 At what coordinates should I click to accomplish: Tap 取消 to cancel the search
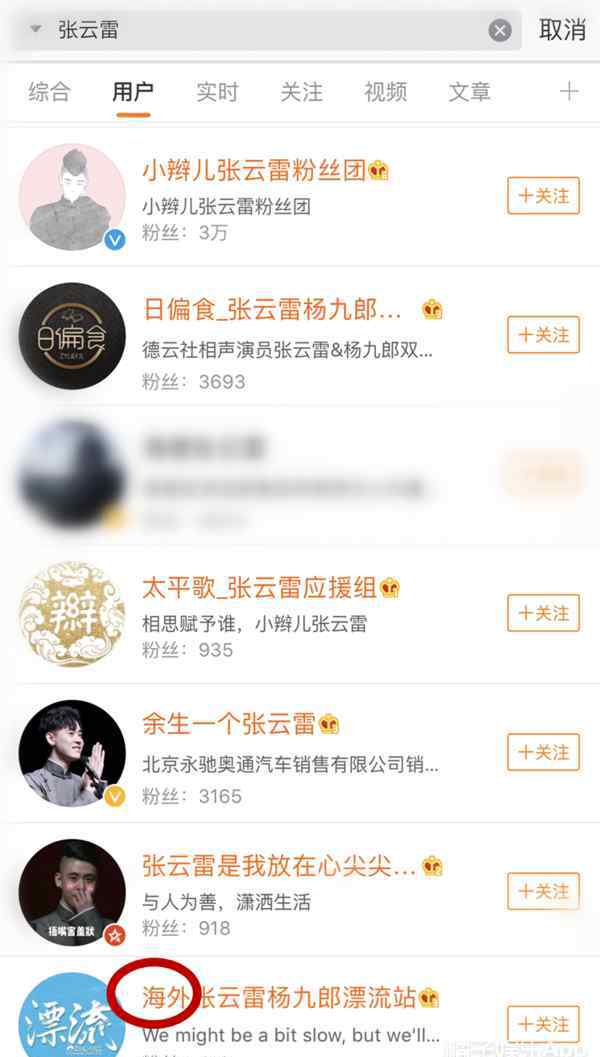pyautogui.click(x=562, y=30)
